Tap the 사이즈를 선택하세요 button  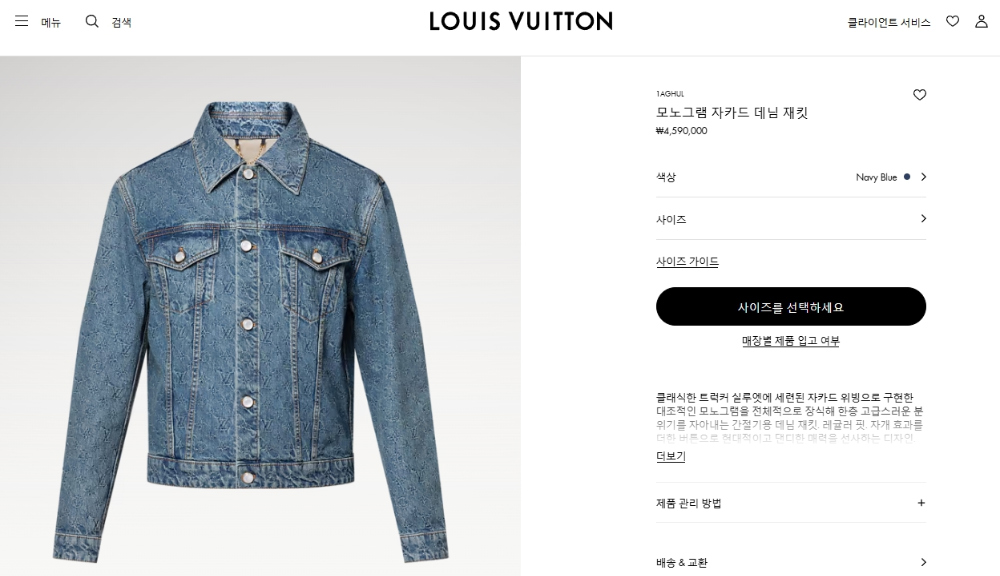(x=790, y=307)
